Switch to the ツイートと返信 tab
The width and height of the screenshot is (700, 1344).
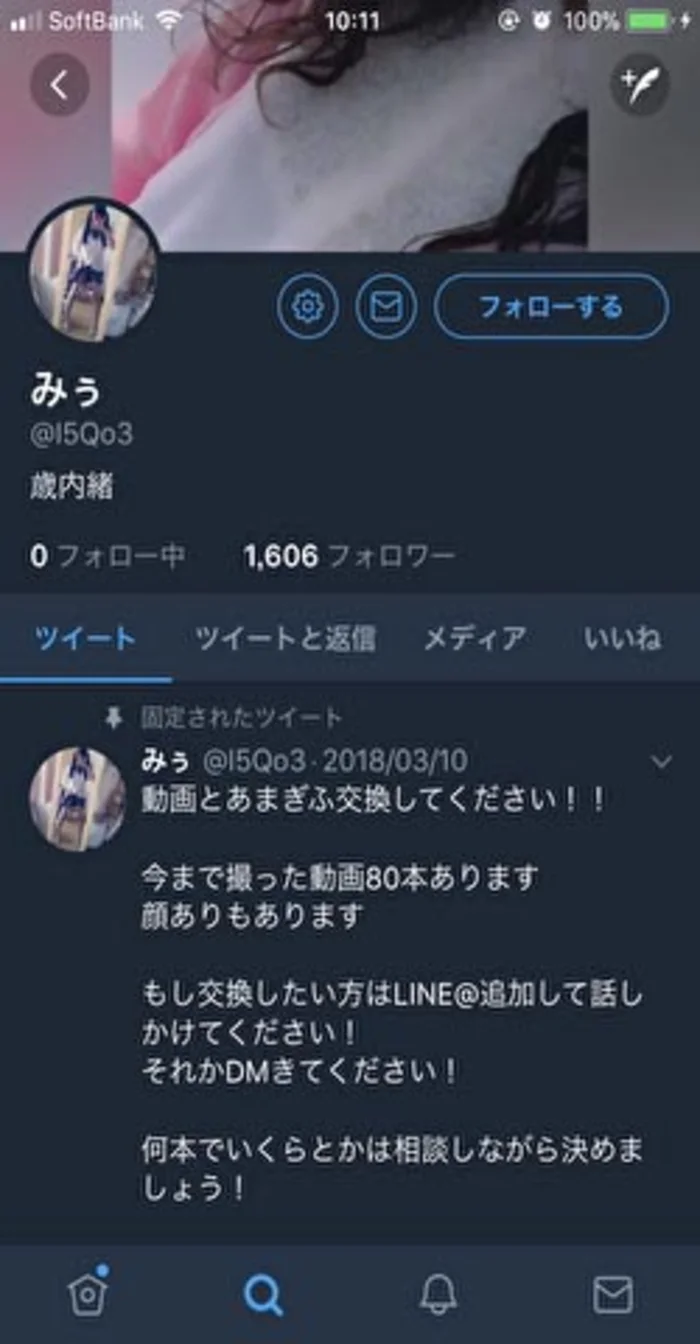[285, 638]
